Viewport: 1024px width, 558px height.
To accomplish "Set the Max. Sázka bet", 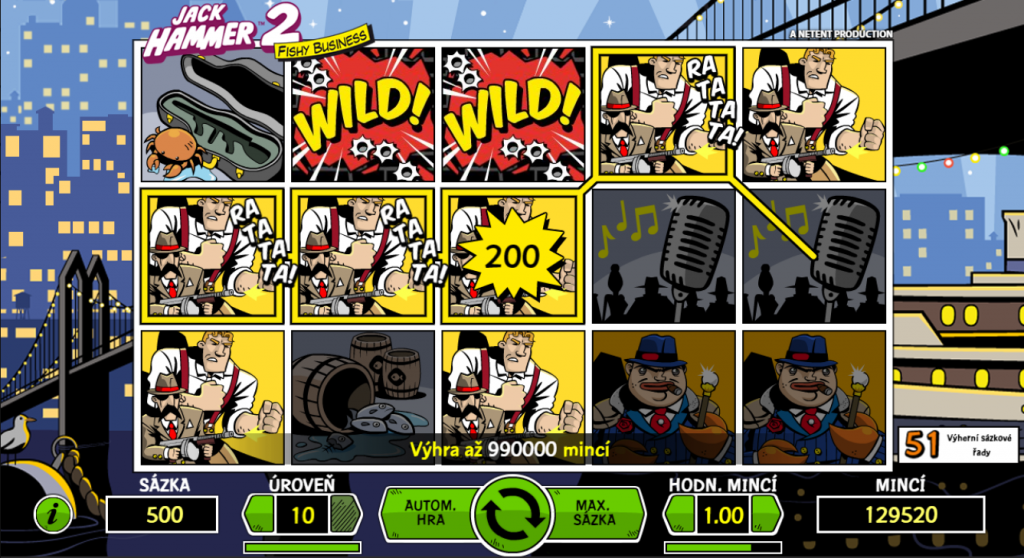I will tap(596, 513).
